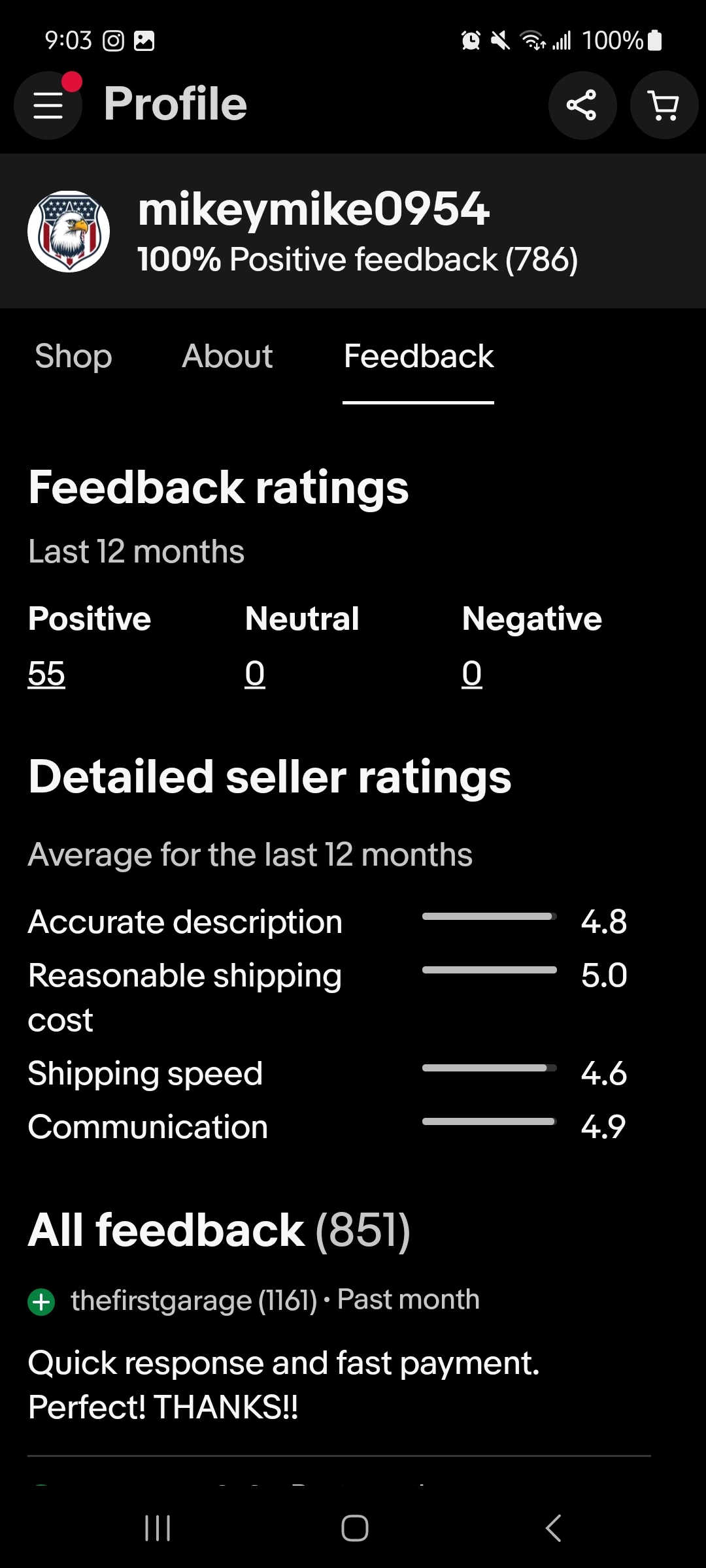View the neutral feedback count link

[255, 674]
